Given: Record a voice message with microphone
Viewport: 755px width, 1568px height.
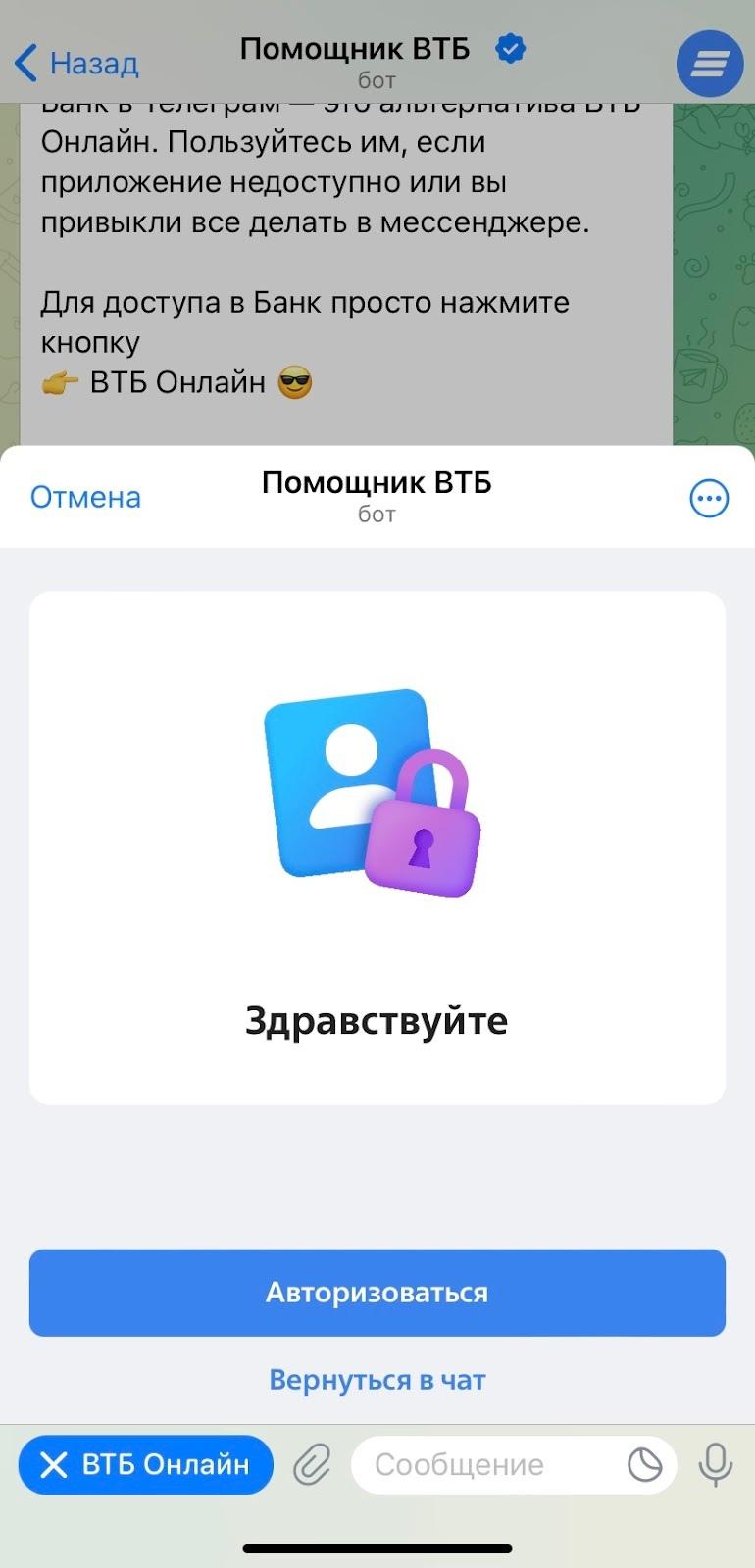Looking at the screenshot, I should tap(715, 1465).
